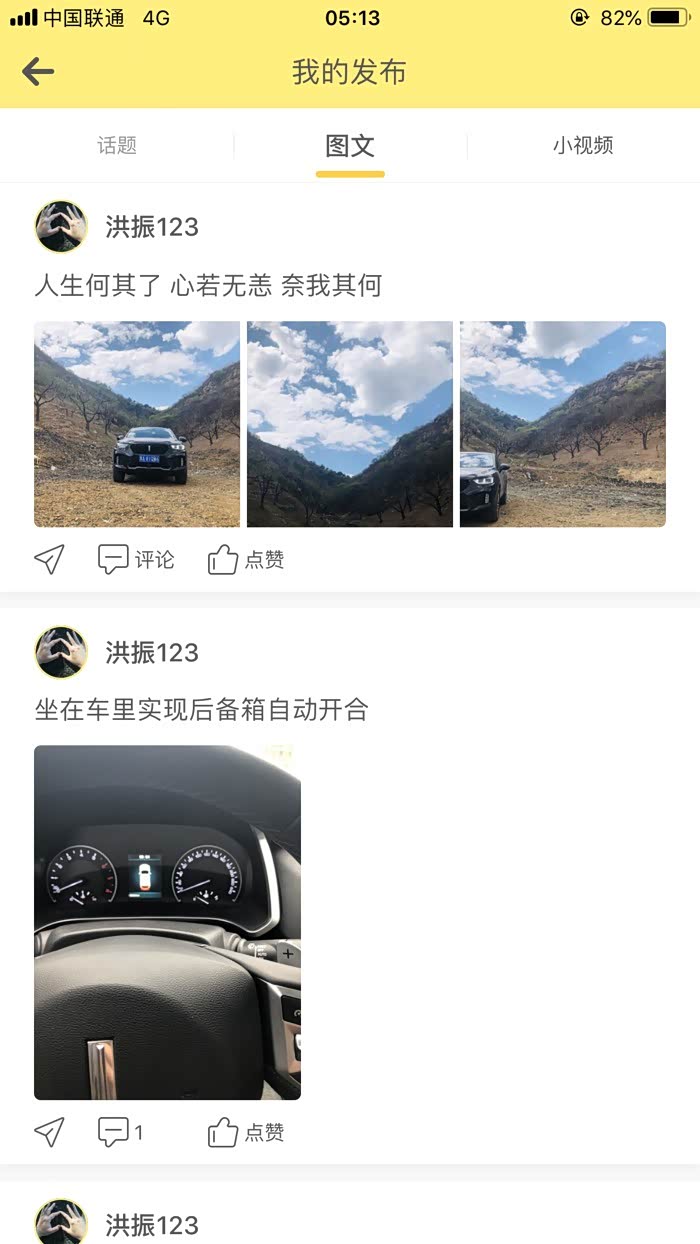700x1244 pixels.
Task: Open the first photo with the front-facing car
Action: (137, 424)
